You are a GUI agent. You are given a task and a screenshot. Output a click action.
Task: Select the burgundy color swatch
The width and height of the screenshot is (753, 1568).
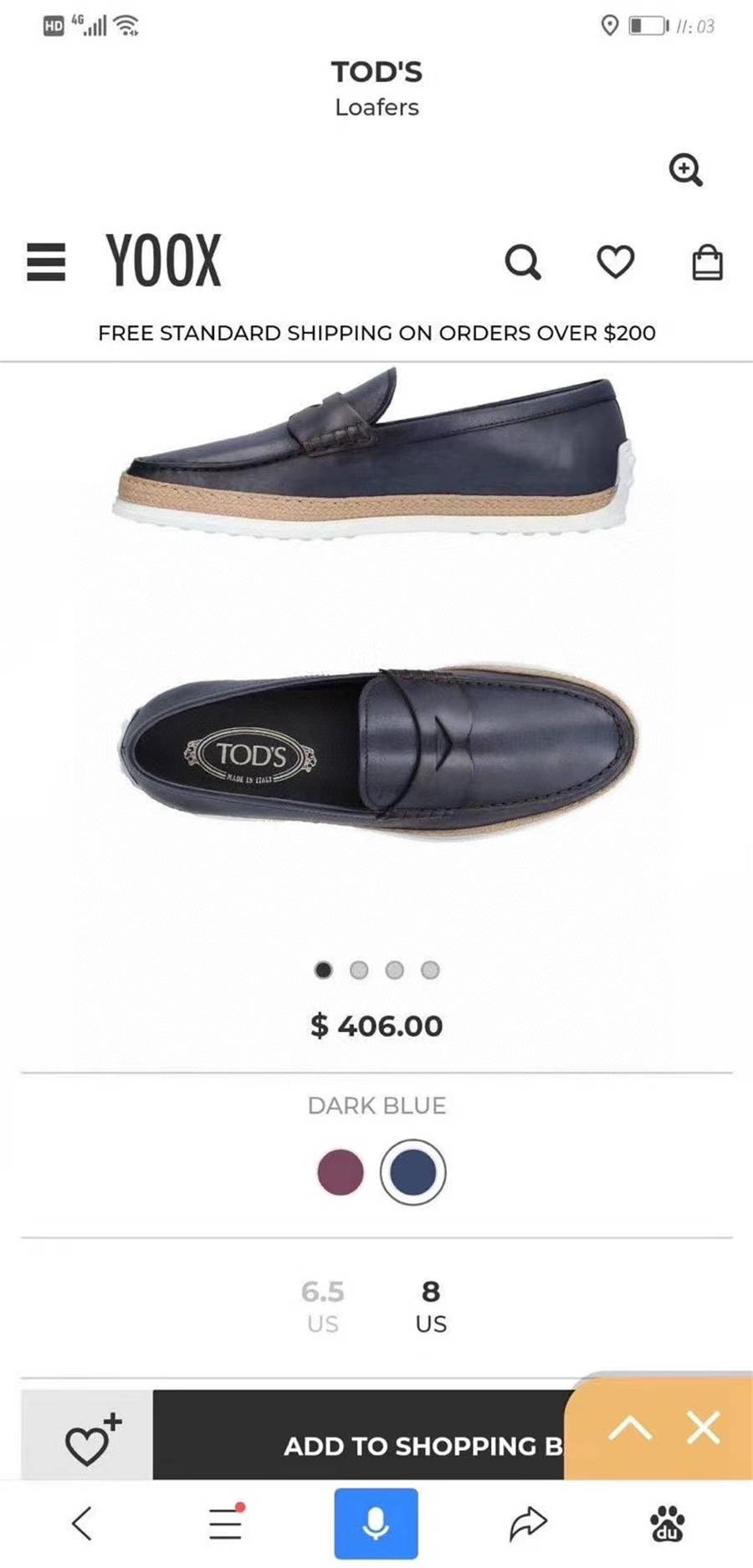(341, 1171)
